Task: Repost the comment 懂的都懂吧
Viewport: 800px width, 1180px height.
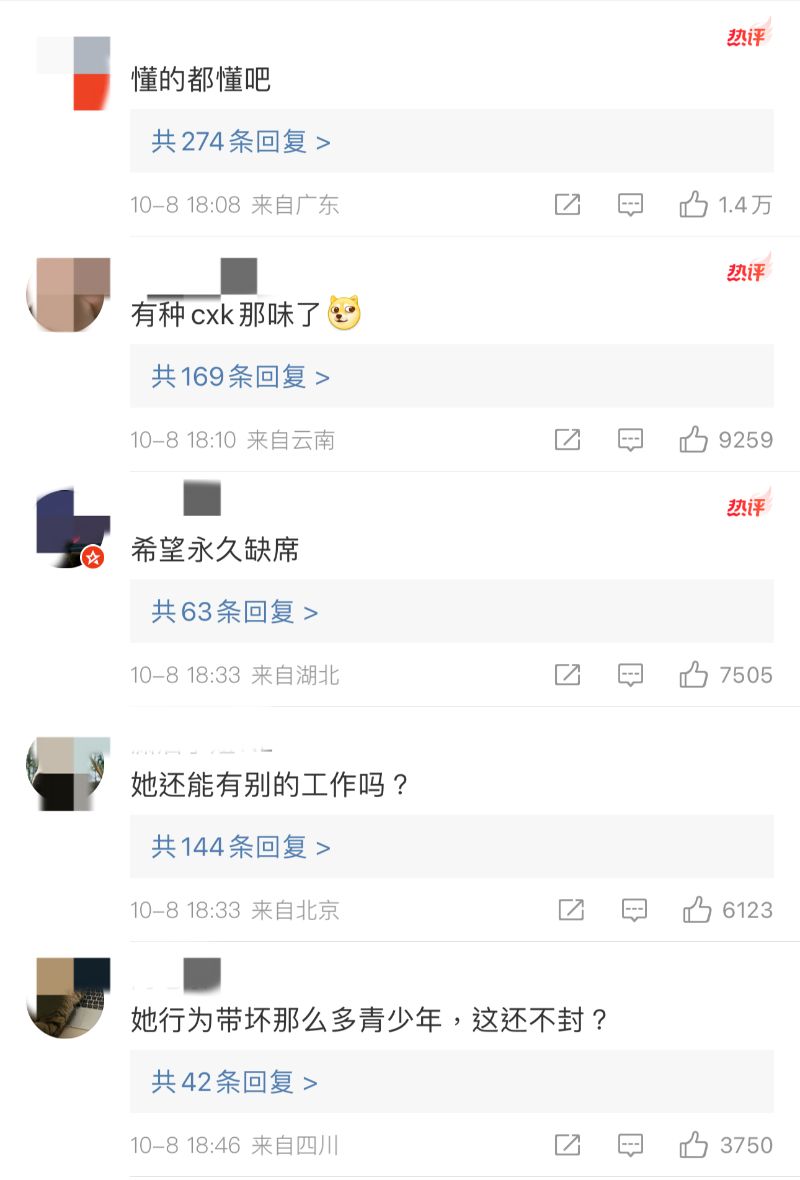Action: 567,205
